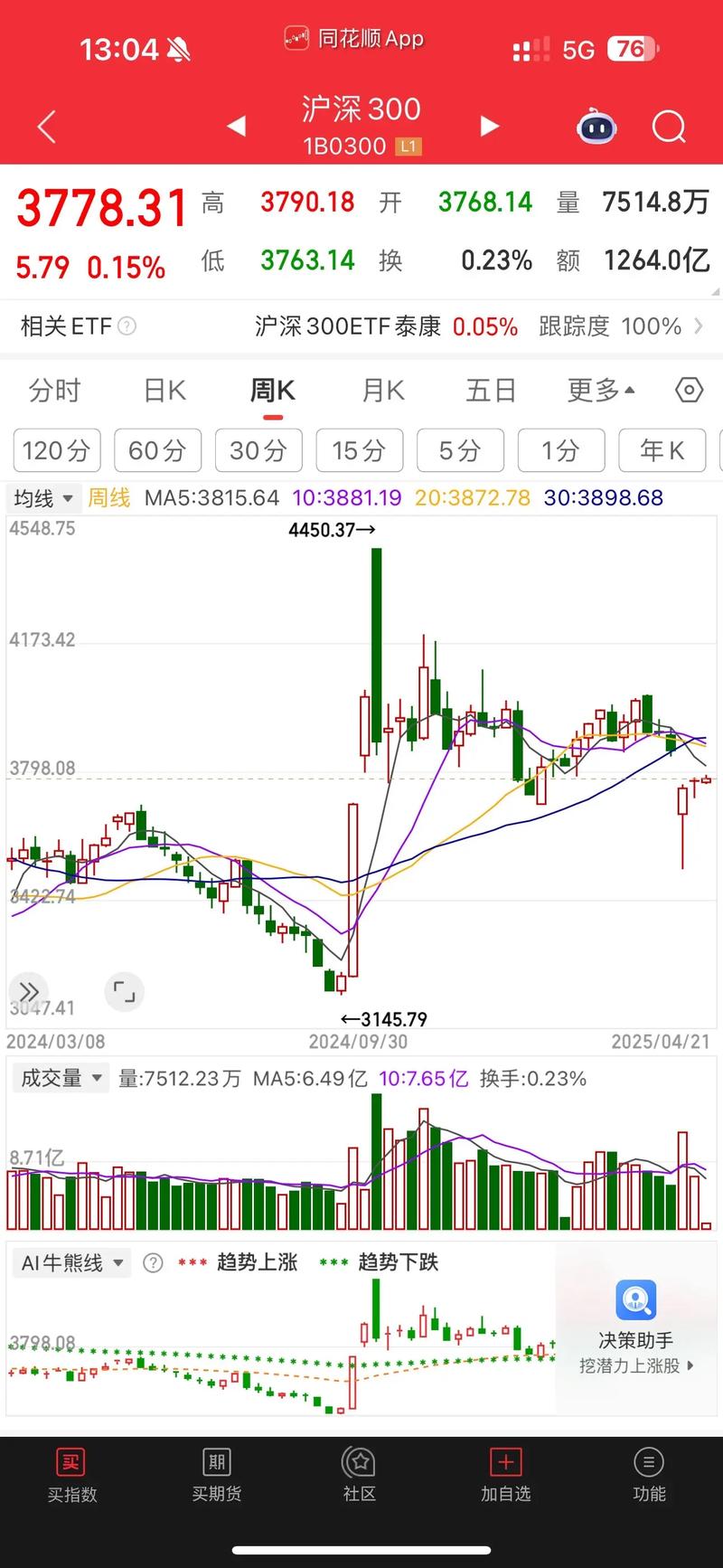Open the chart settings gear icon

(688, 389)
